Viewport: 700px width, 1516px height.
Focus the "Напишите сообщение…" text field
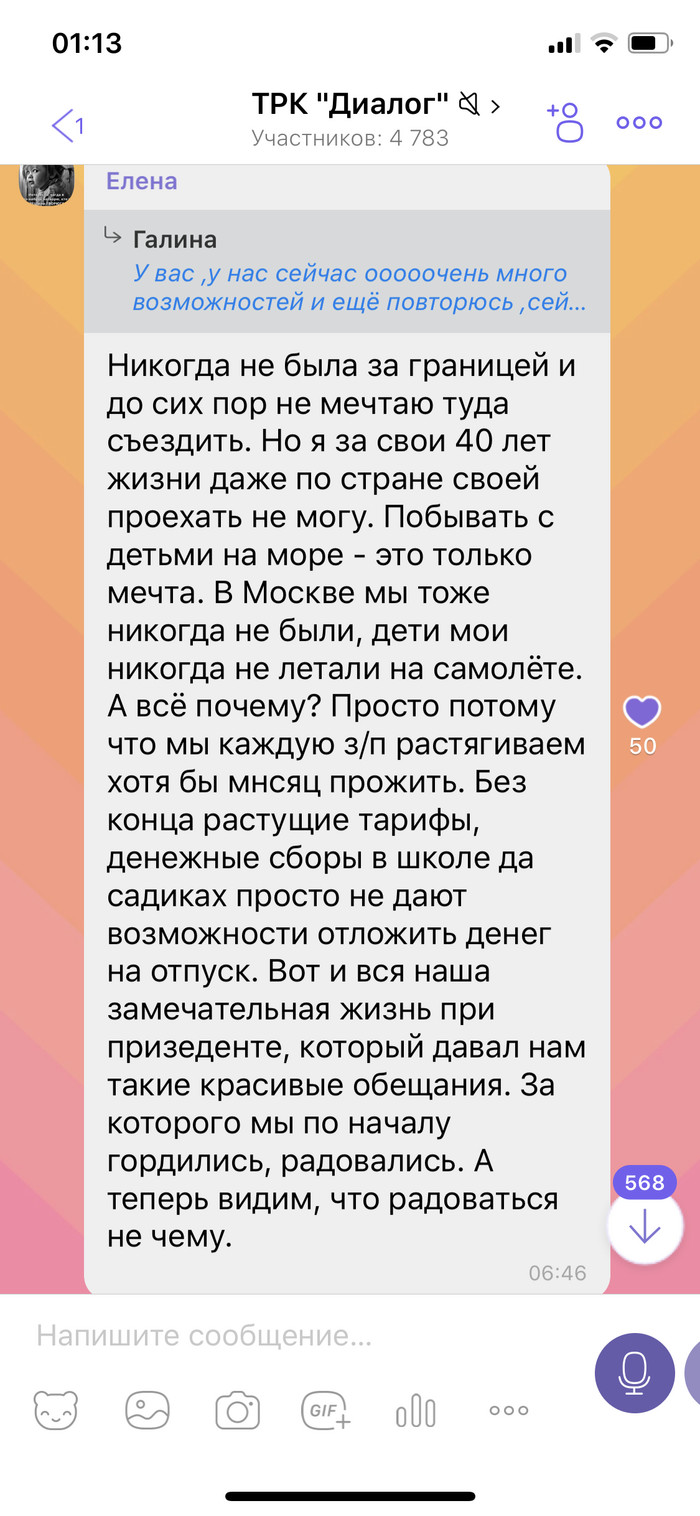300,1336
